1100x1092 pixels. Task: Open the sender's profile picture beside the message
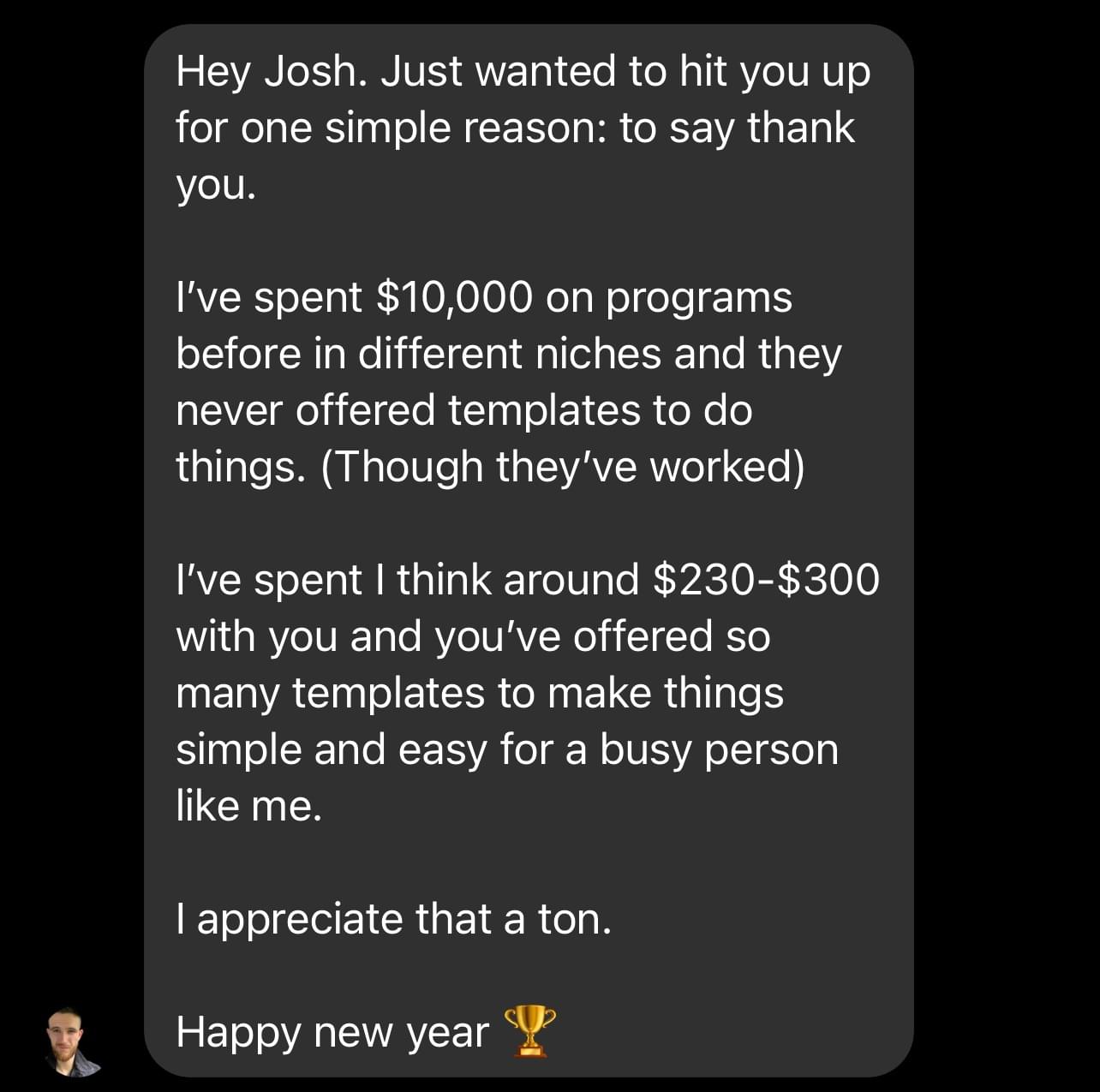[x=74, y=1040]
